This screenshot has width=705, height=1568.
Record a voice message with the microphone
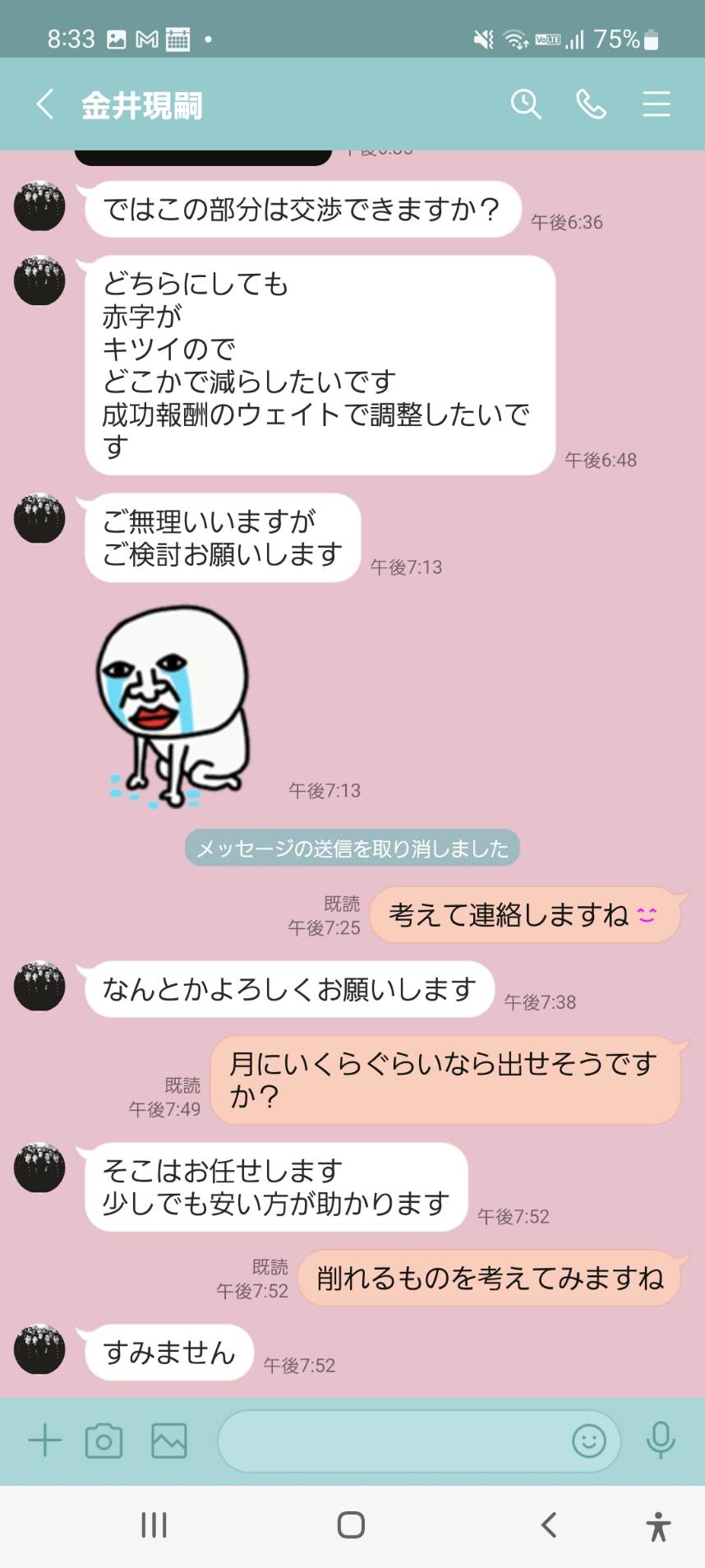(661, 1441)
